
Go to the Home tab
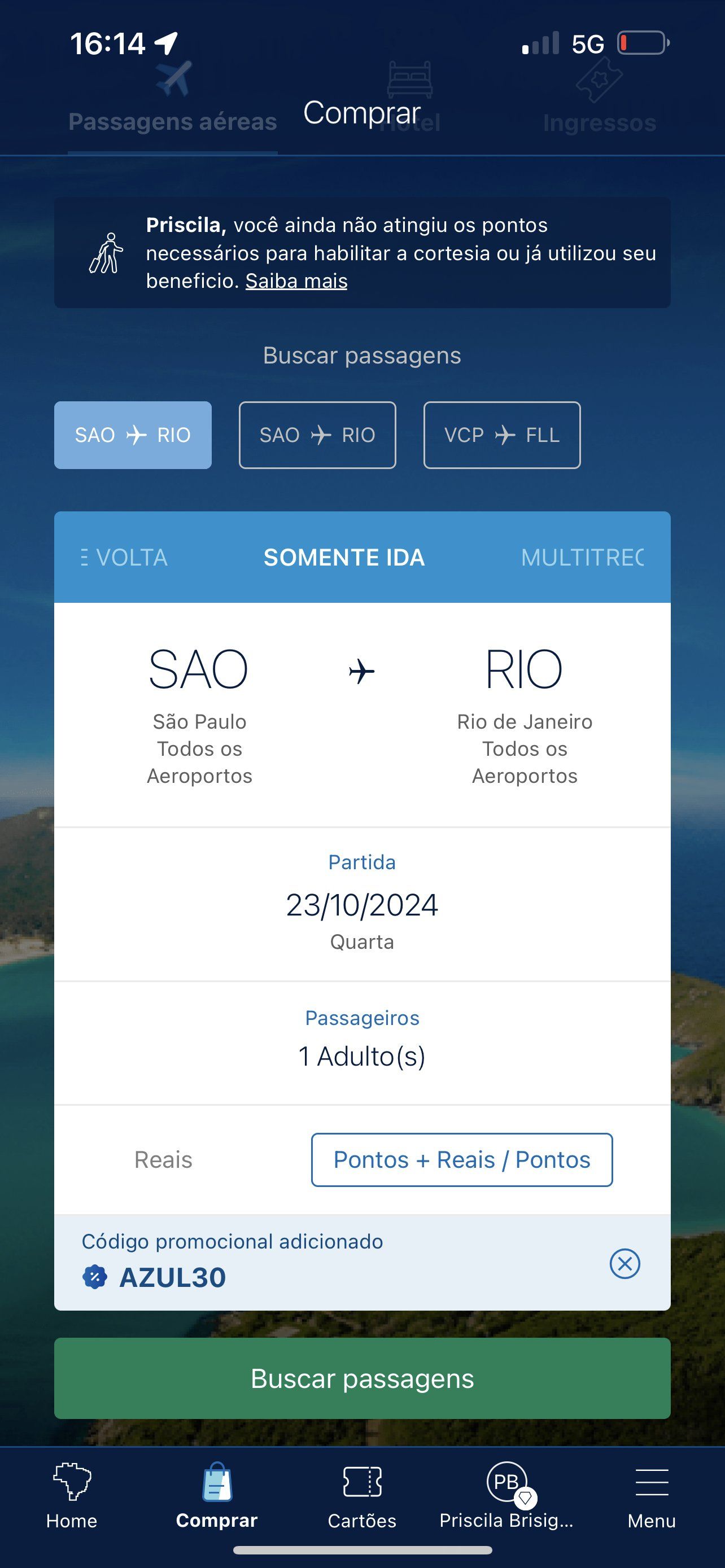[72, 1496]
